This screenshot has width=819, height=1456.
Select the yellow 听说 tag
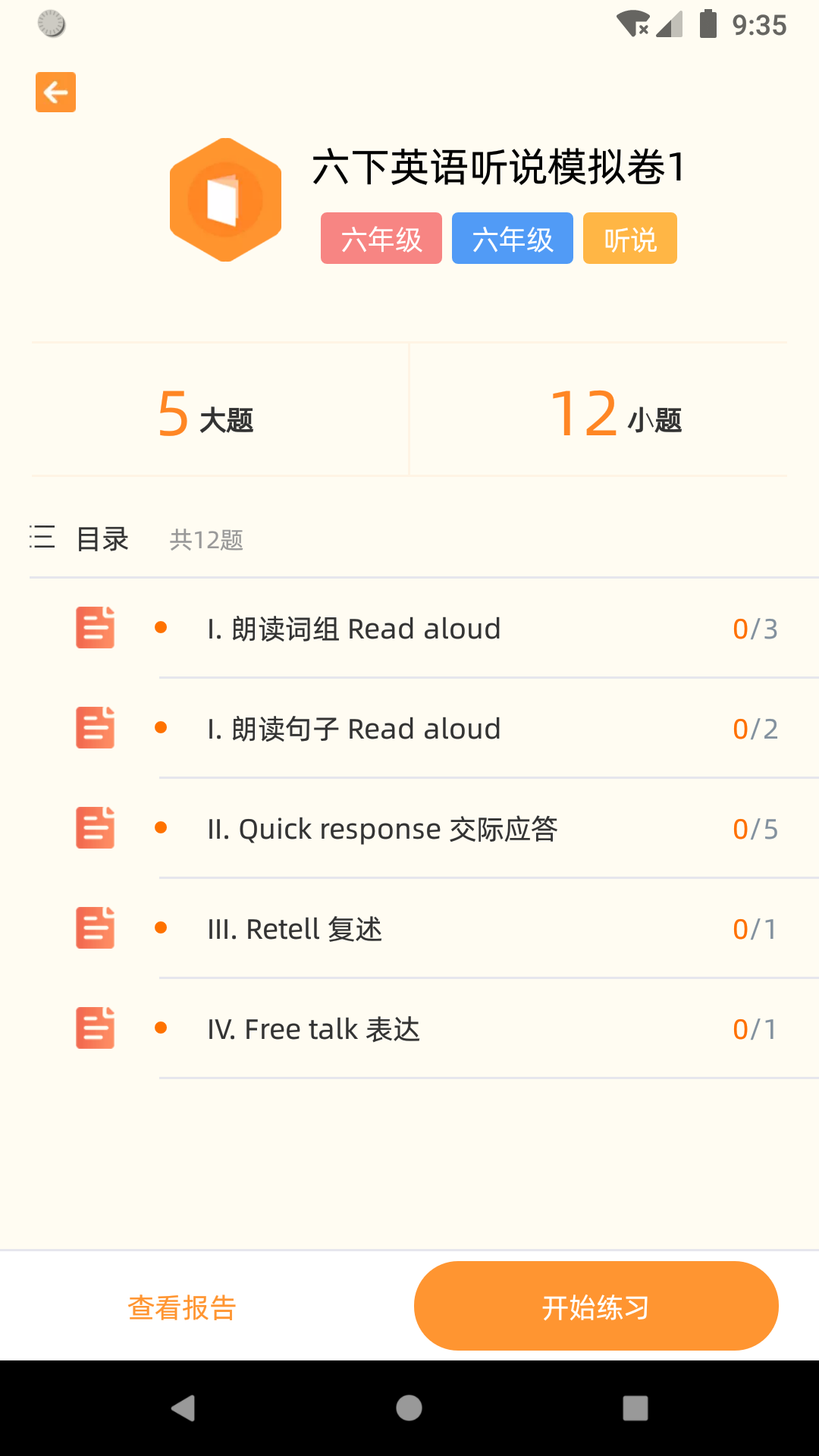[x=629, y=238]
